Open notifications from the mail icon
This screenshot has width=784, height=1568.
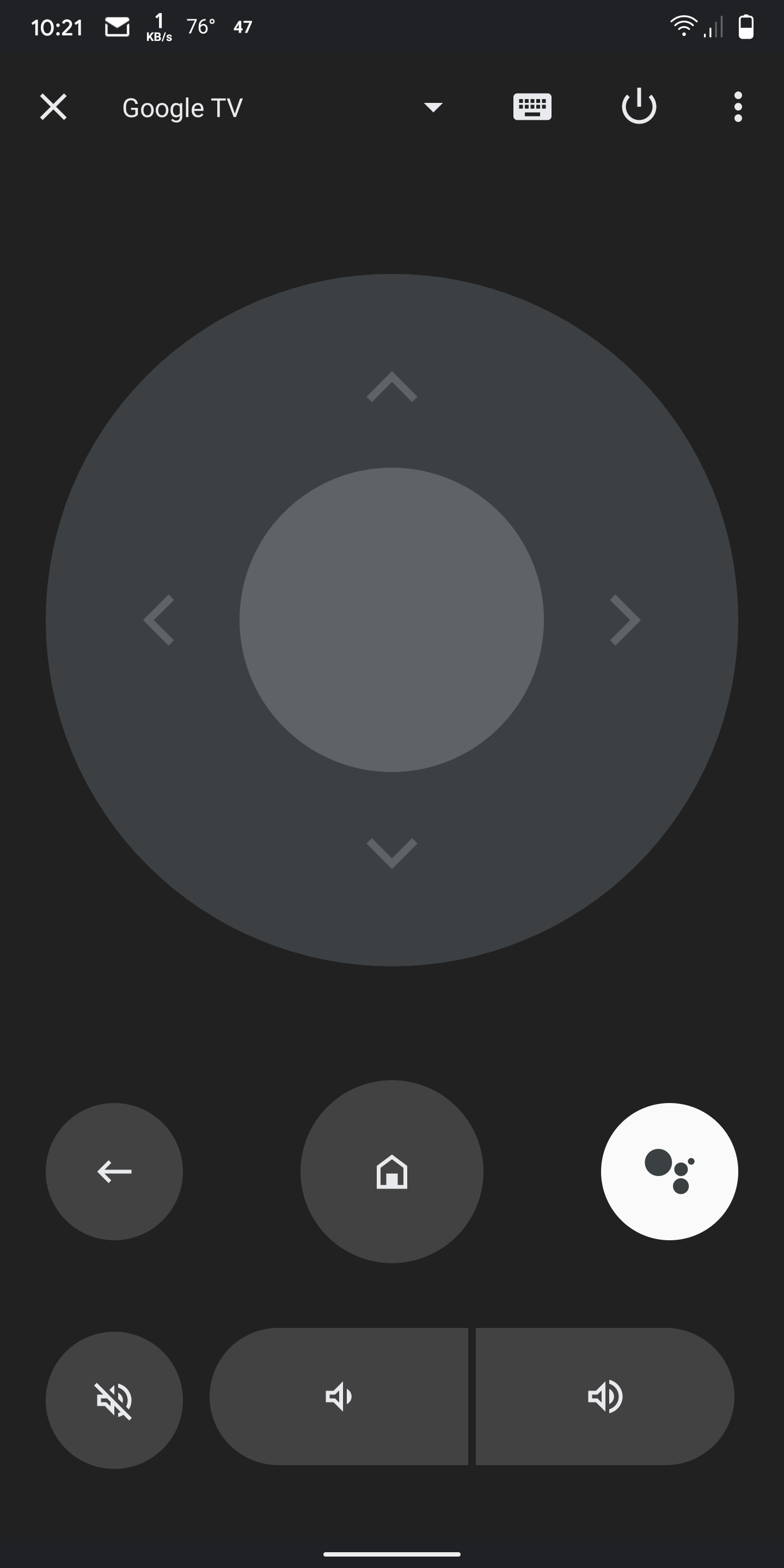point(117,27)
